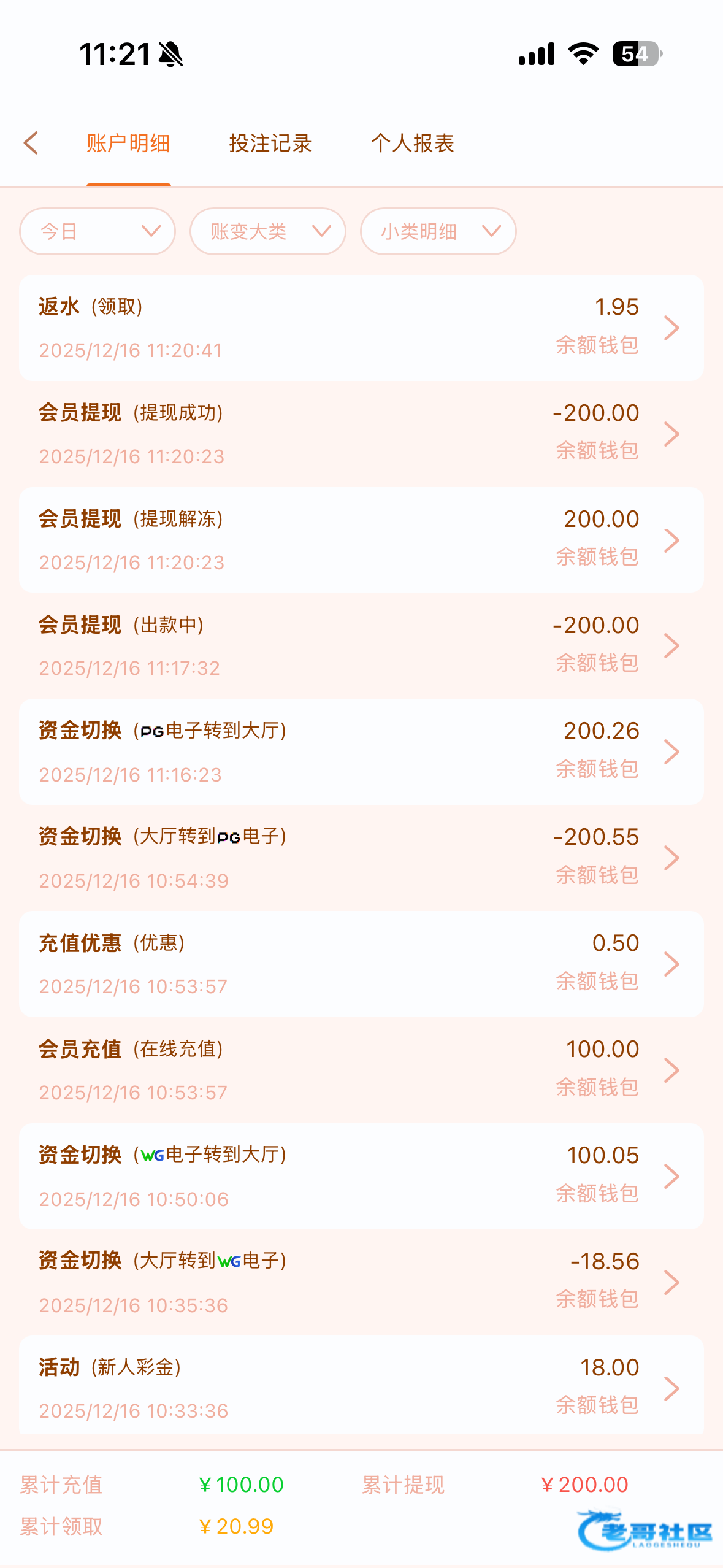View the 会员提现 (提现成功) record

pyautogui.click(x=361, y=434)
